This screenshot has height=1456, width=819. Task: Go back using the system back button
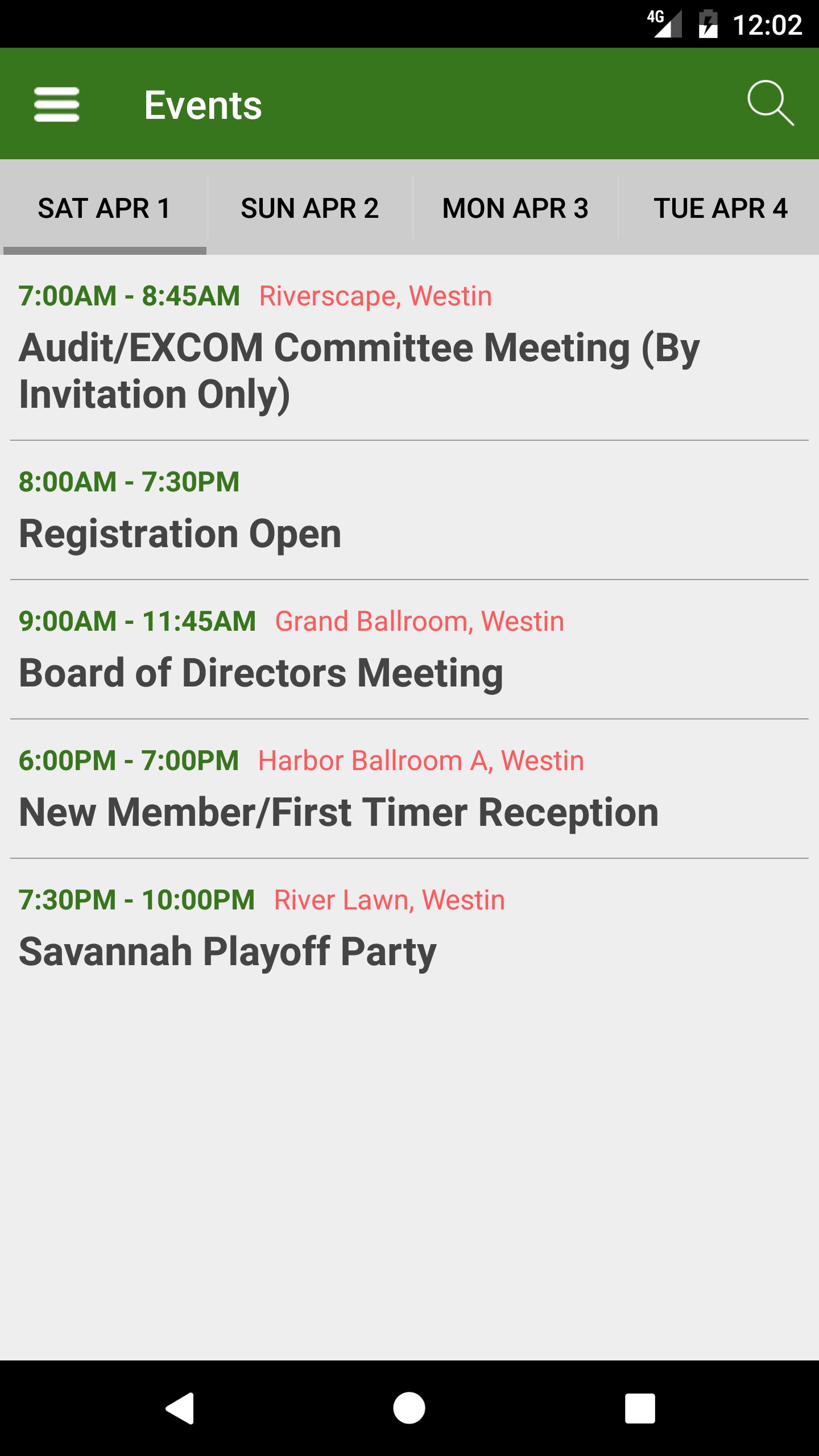click(x=180, y=1408)
